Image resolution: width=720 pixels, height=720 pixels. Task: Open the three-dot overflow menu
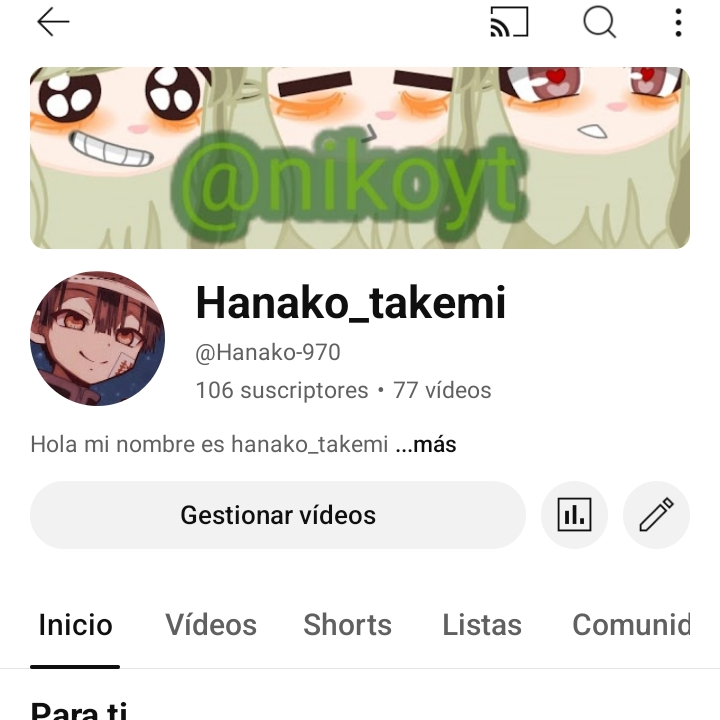pos(678,22)
